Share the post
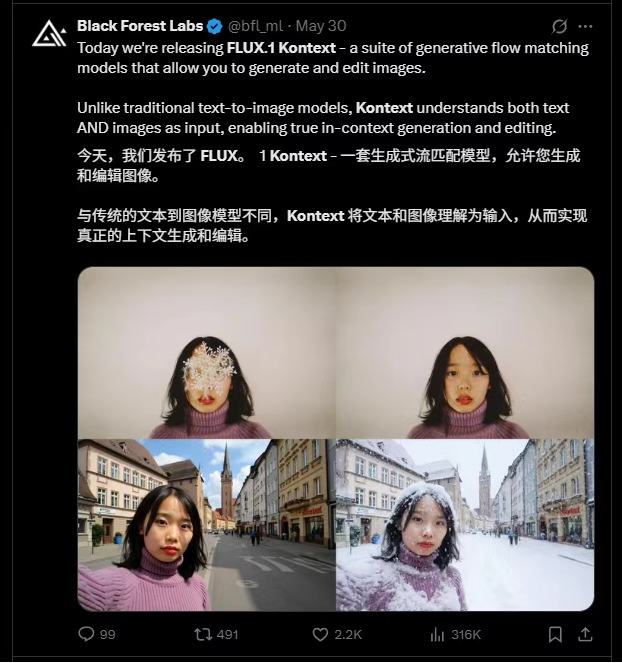 pos(586,634)
